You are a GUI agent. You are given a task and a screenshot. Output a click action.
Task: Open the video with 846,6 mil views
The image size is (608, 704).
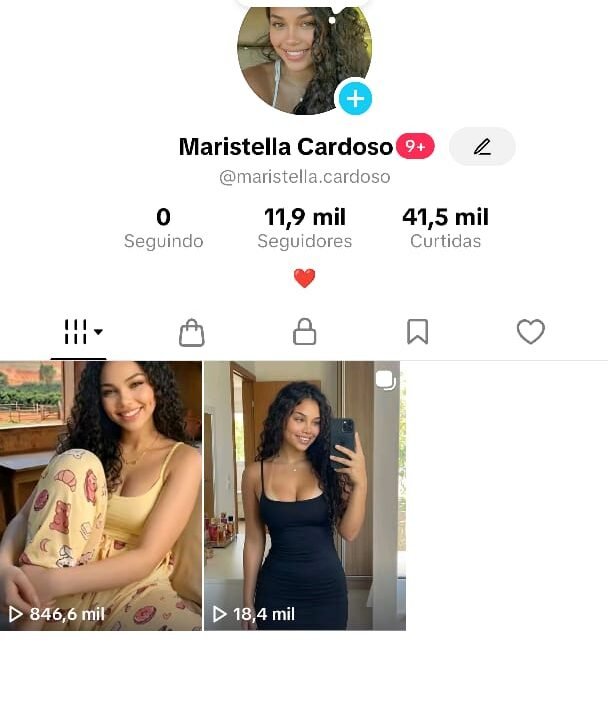101,495
